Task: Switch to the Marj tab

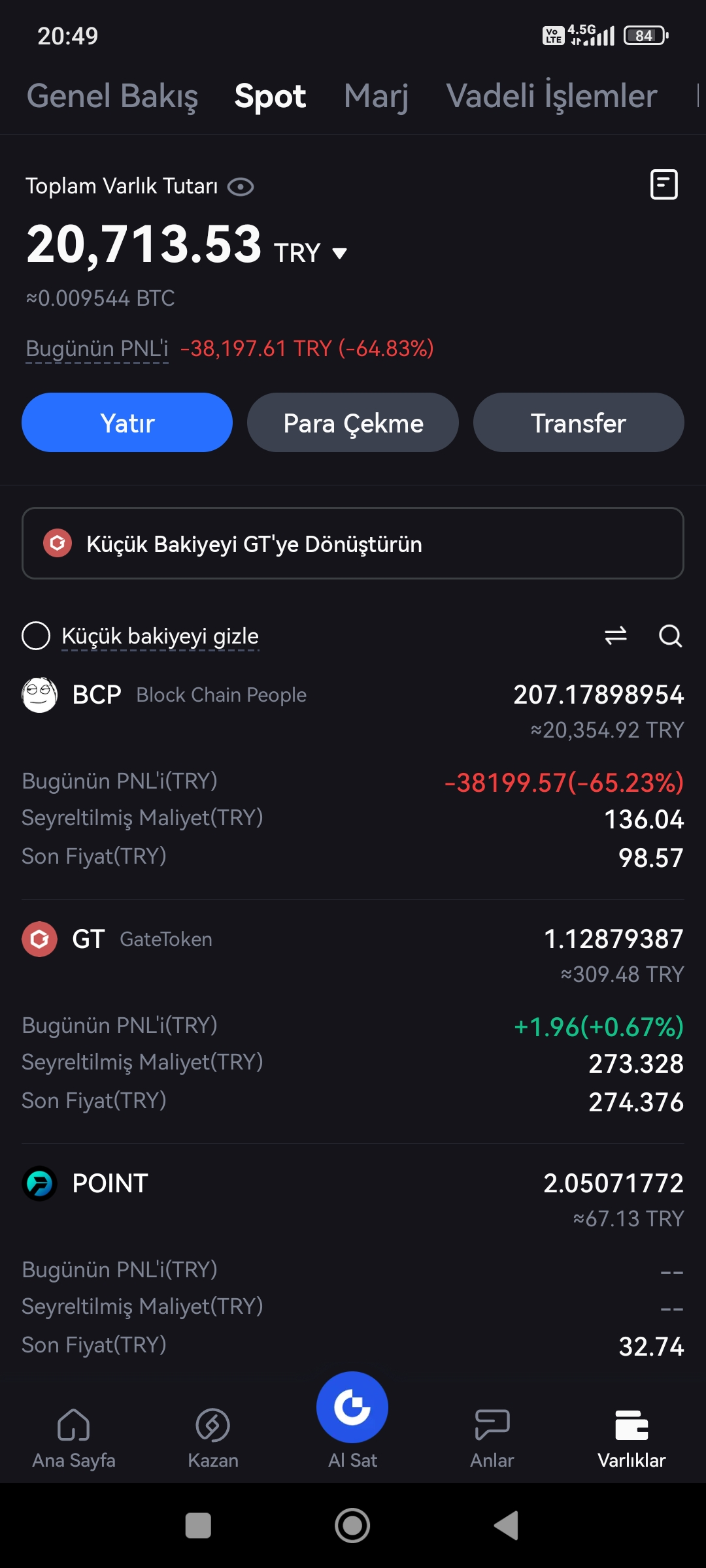Action: pos(376,96)
